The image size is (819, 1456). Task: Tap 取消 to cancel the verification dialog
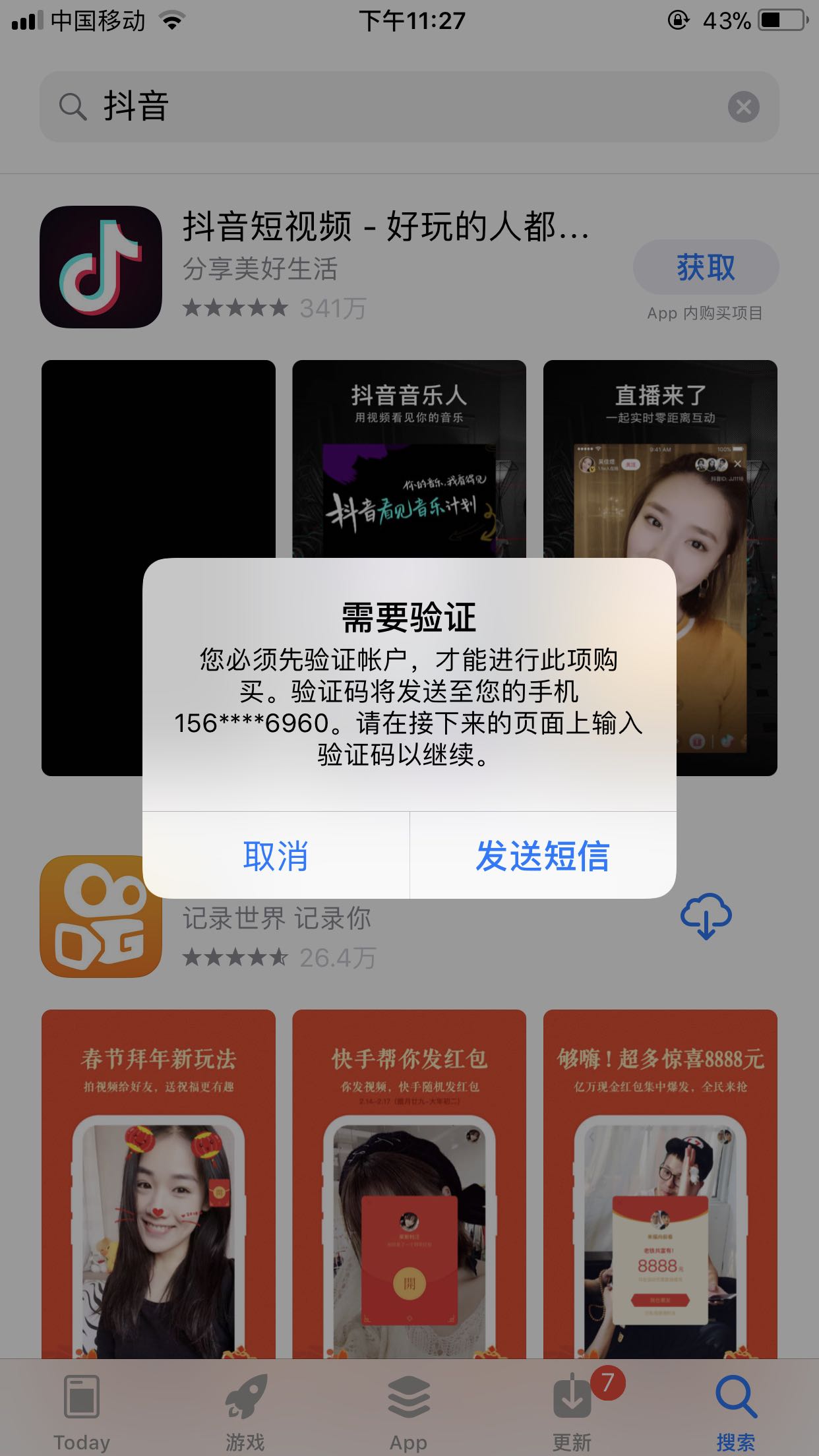276,855
